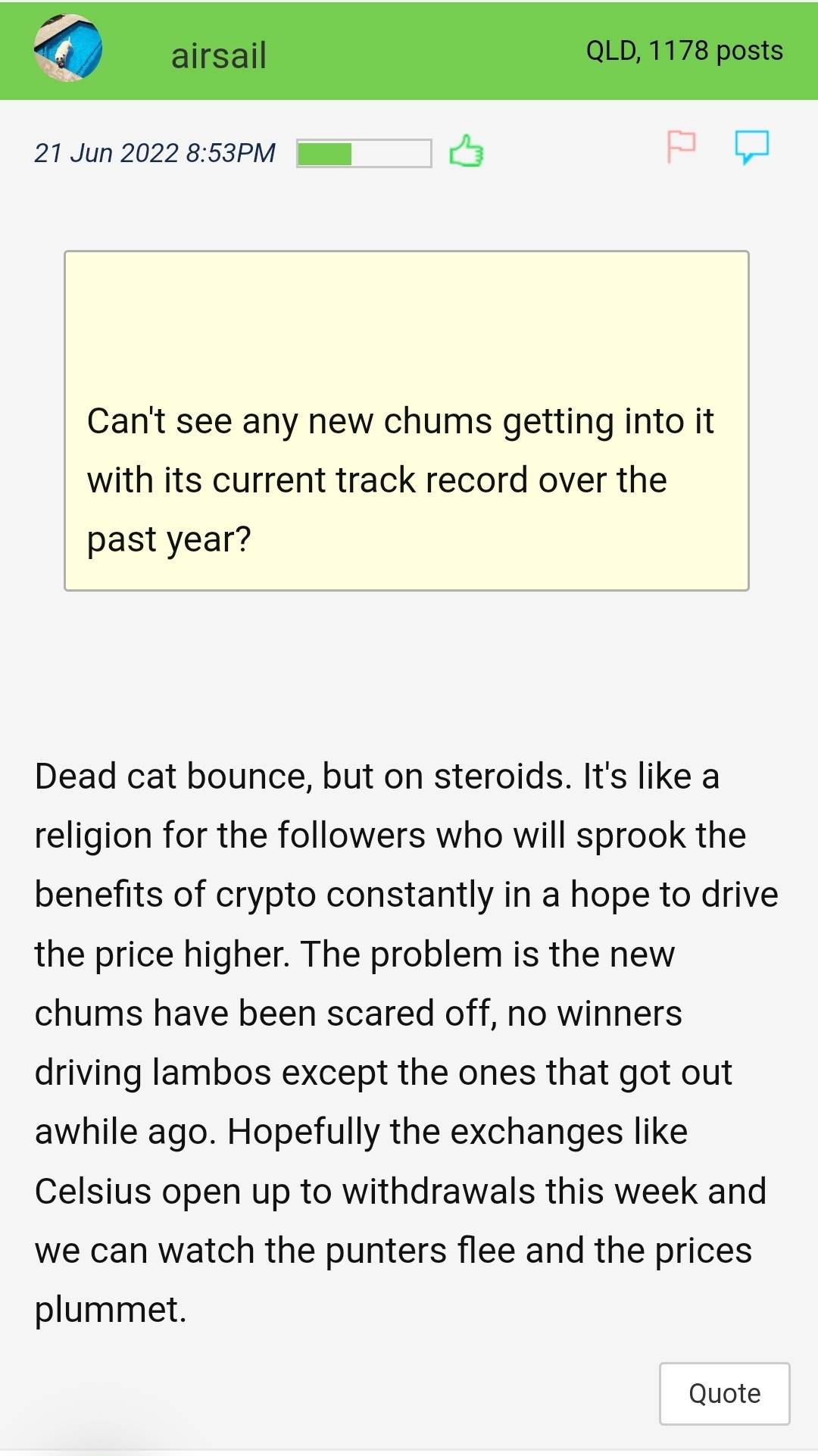Open airsail's avatar picture
The width and height of the screenshot is (818, 1456).
coord(68,48)
